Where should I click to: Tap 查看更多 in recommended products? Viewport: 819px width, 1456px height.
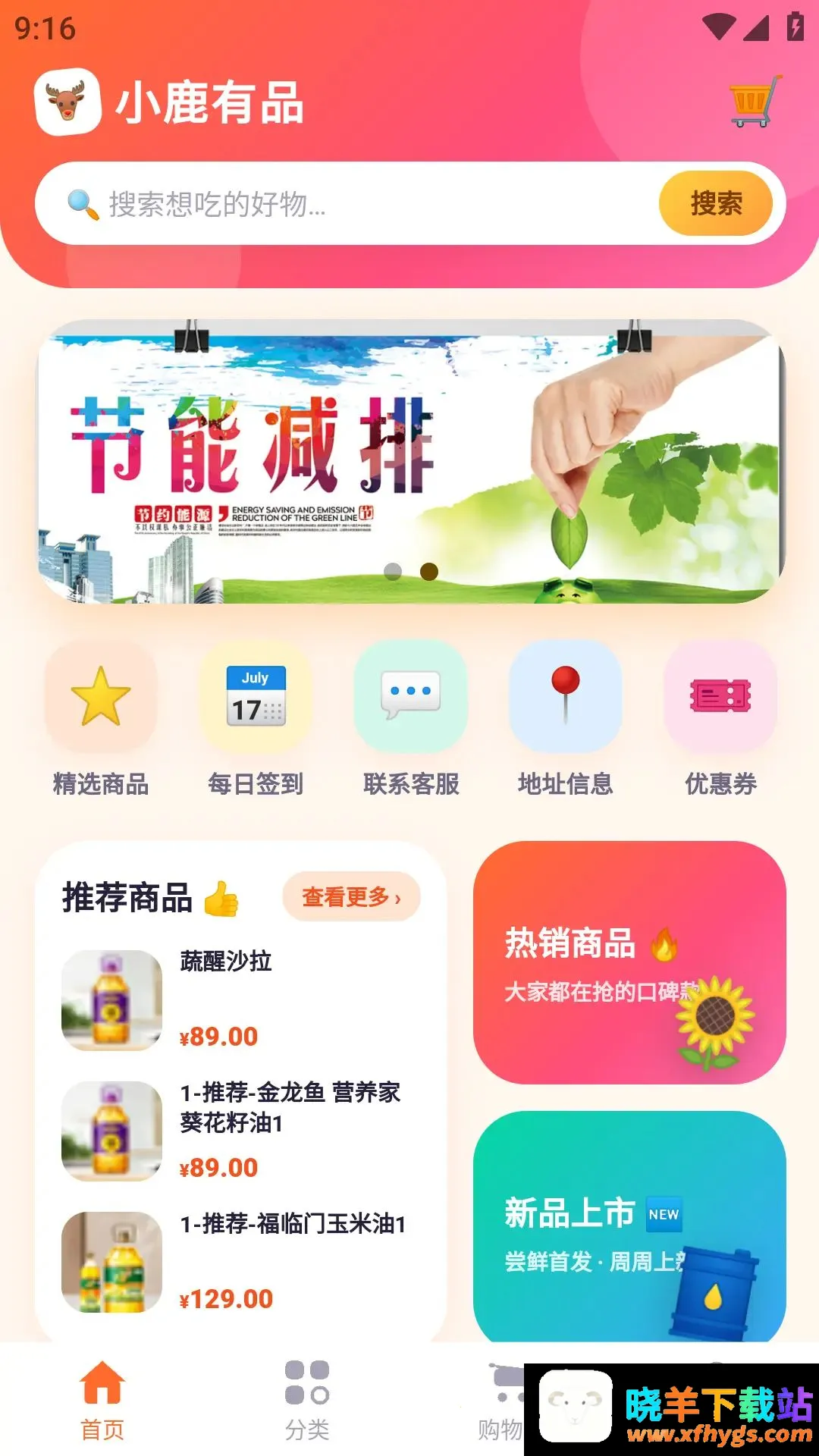pos(351,897)
